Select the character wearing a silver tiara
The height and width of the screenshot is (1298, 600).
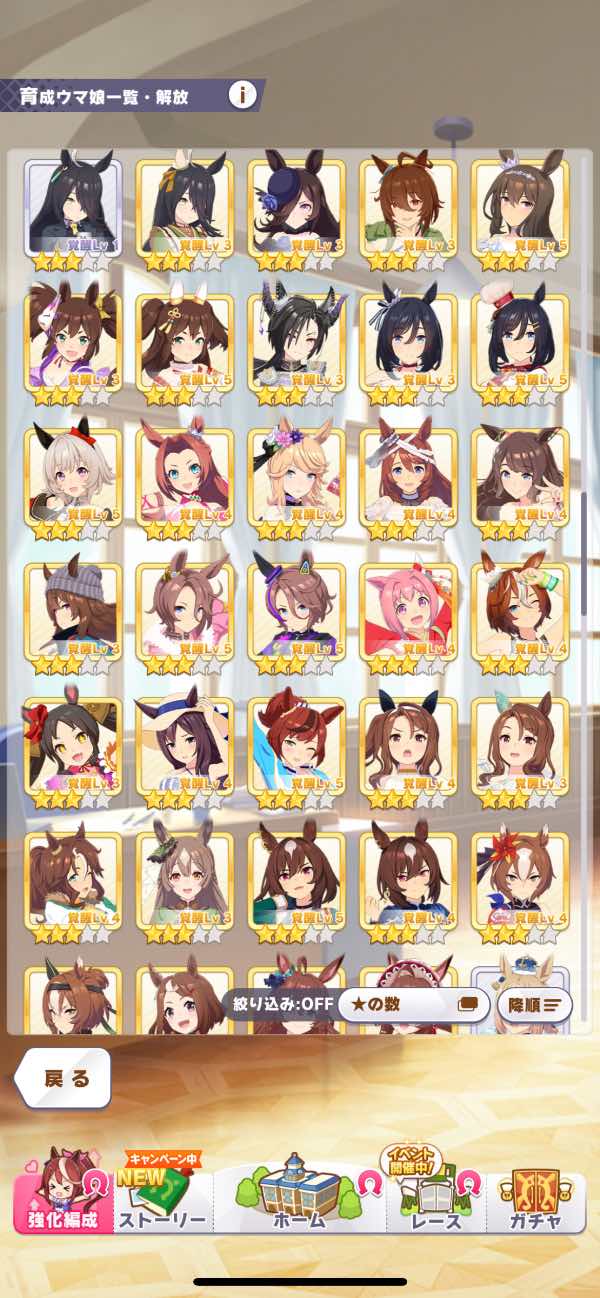(520, 207)
